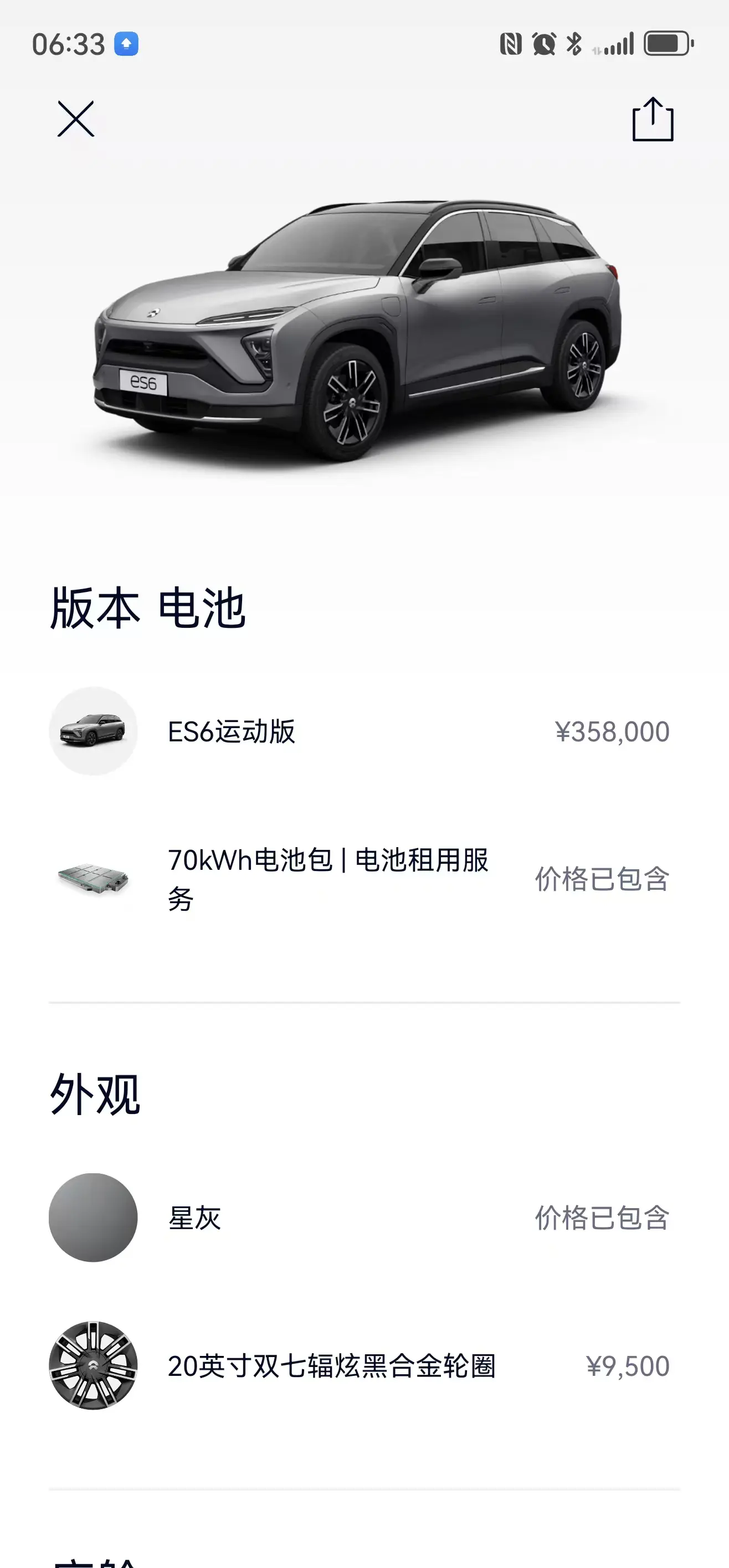729x1568 pixels.
Task: Close the ES6 configuration summary
Action: (x=75, y=118)
